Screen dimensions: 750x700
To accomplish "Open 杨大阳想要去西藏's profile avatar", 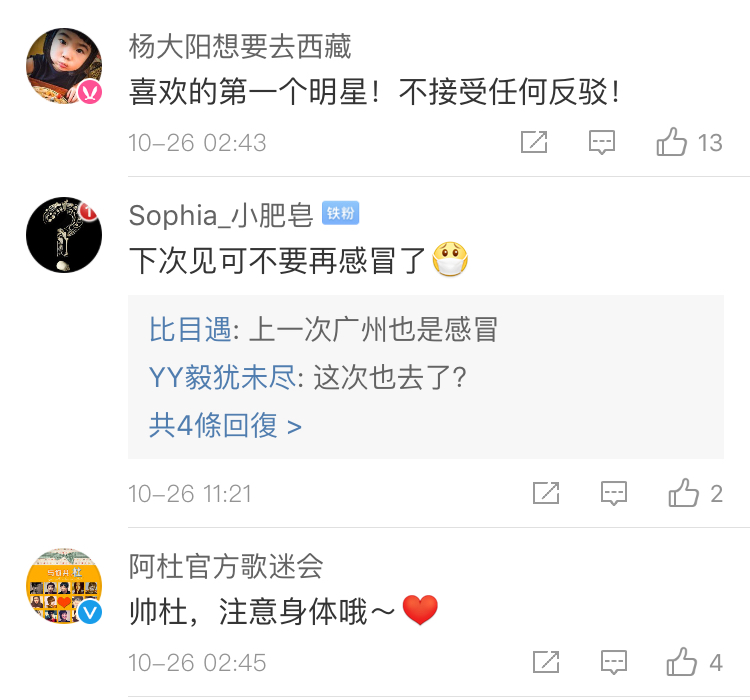I will 64,66.
